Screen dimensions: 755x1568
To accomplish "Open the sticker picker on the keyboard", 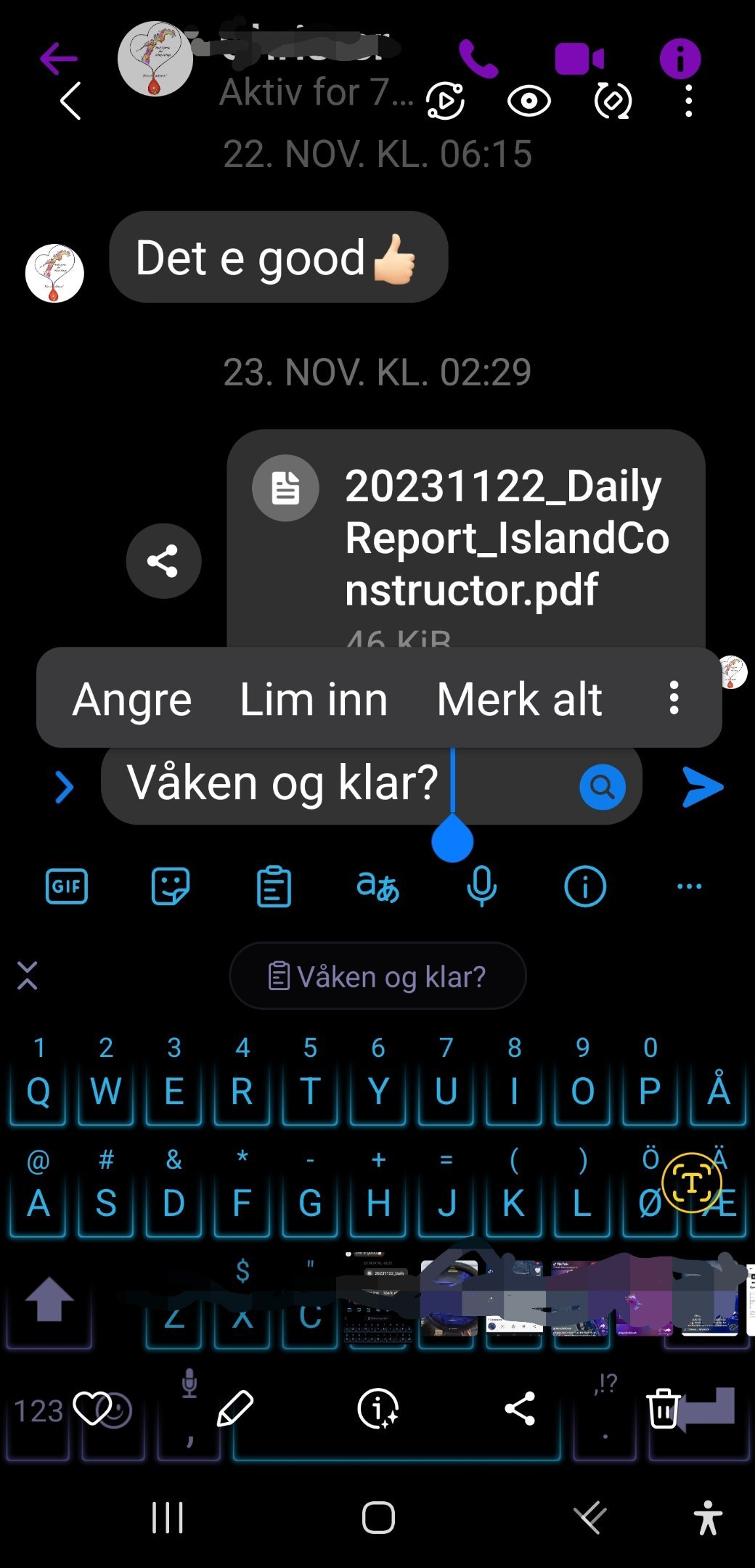I will pyautogui.click(x=171, y=886).
